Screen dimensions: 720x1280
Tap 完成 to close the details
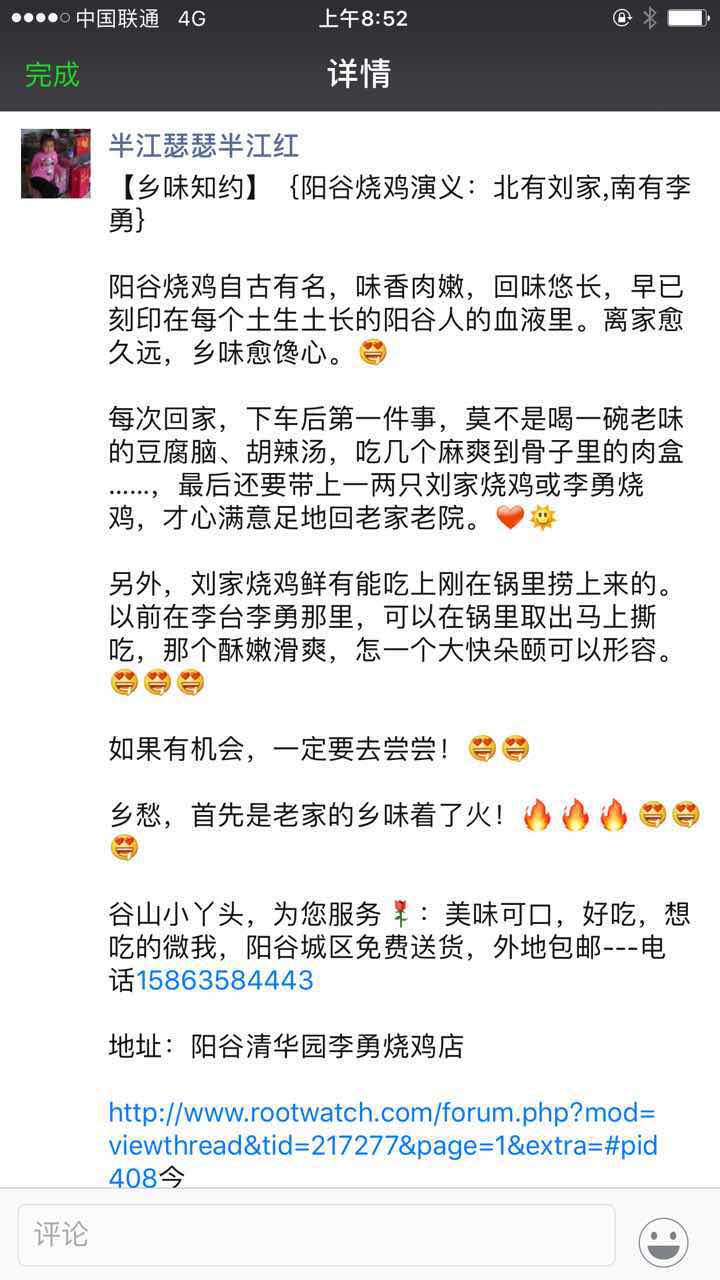pyautogui.click(x=52, y=75)
